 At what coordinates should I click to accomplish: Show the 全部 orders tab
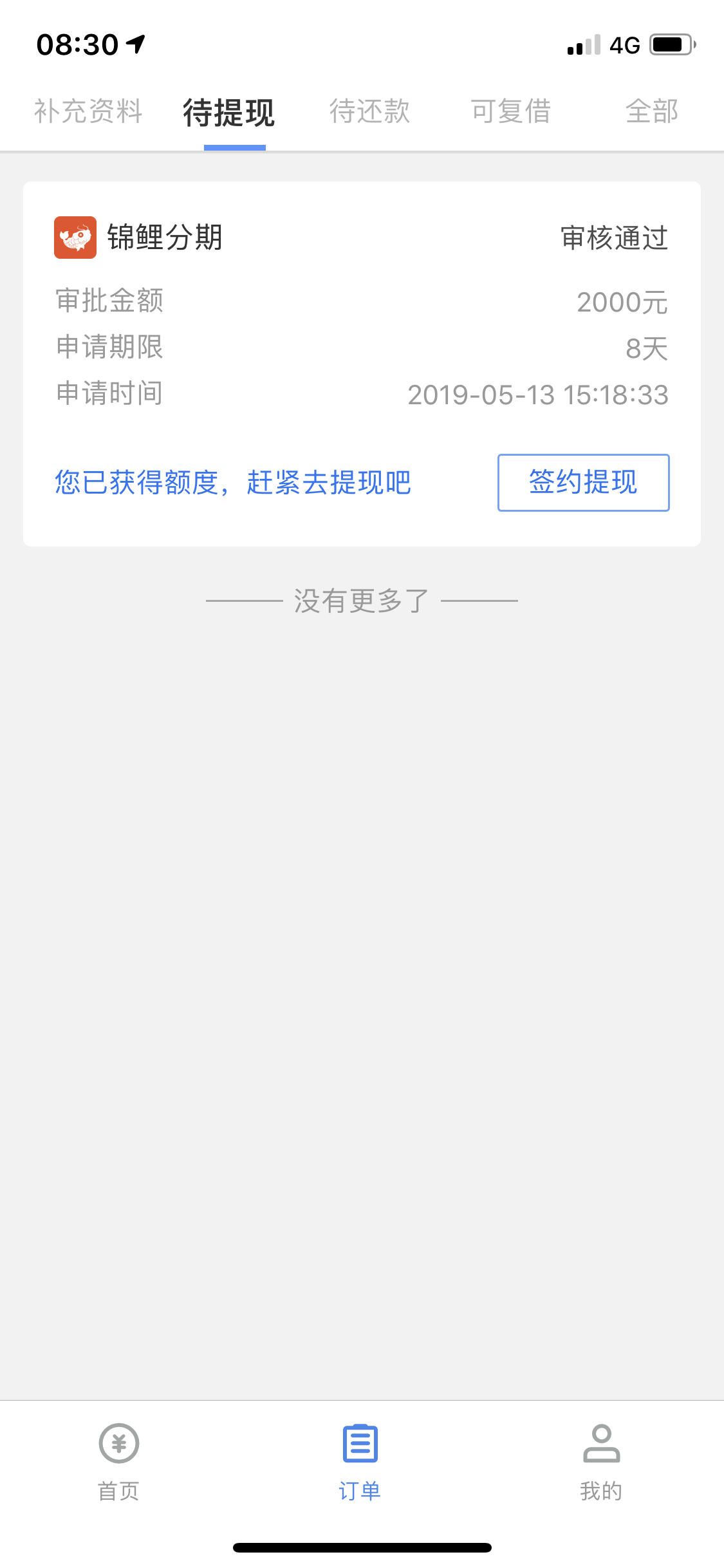pyautogui.click(x=651, y=111)
